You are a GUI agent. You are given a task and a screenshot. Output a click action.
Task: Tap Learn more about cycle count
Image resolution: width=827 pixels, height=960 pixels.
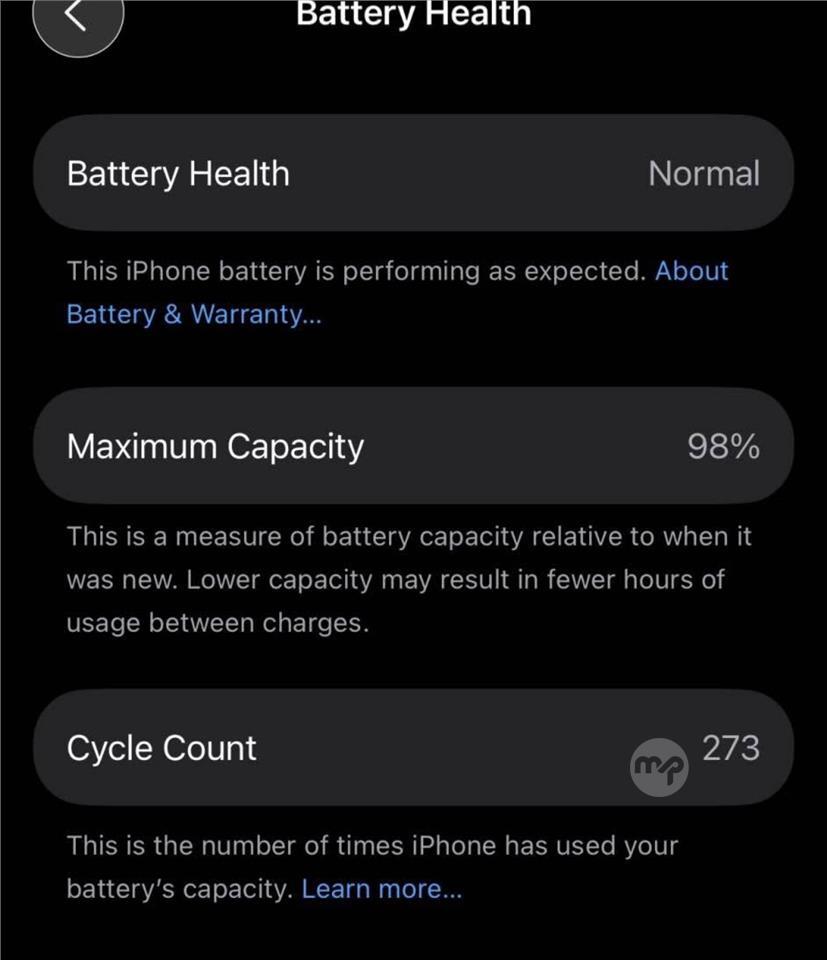pyautogui.click(x=381, y=889)
